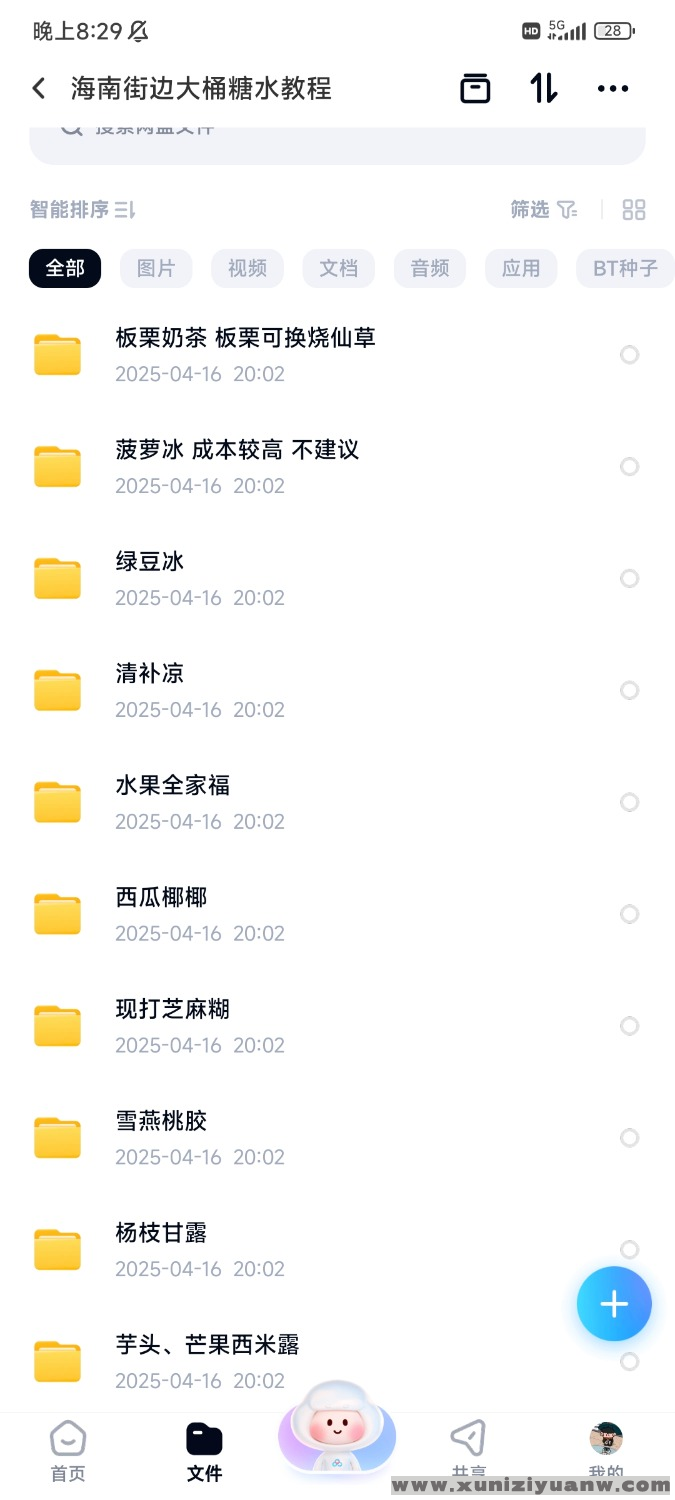
Task: Select the 水果全家福 folder checkbox
Action: point(629,802)
